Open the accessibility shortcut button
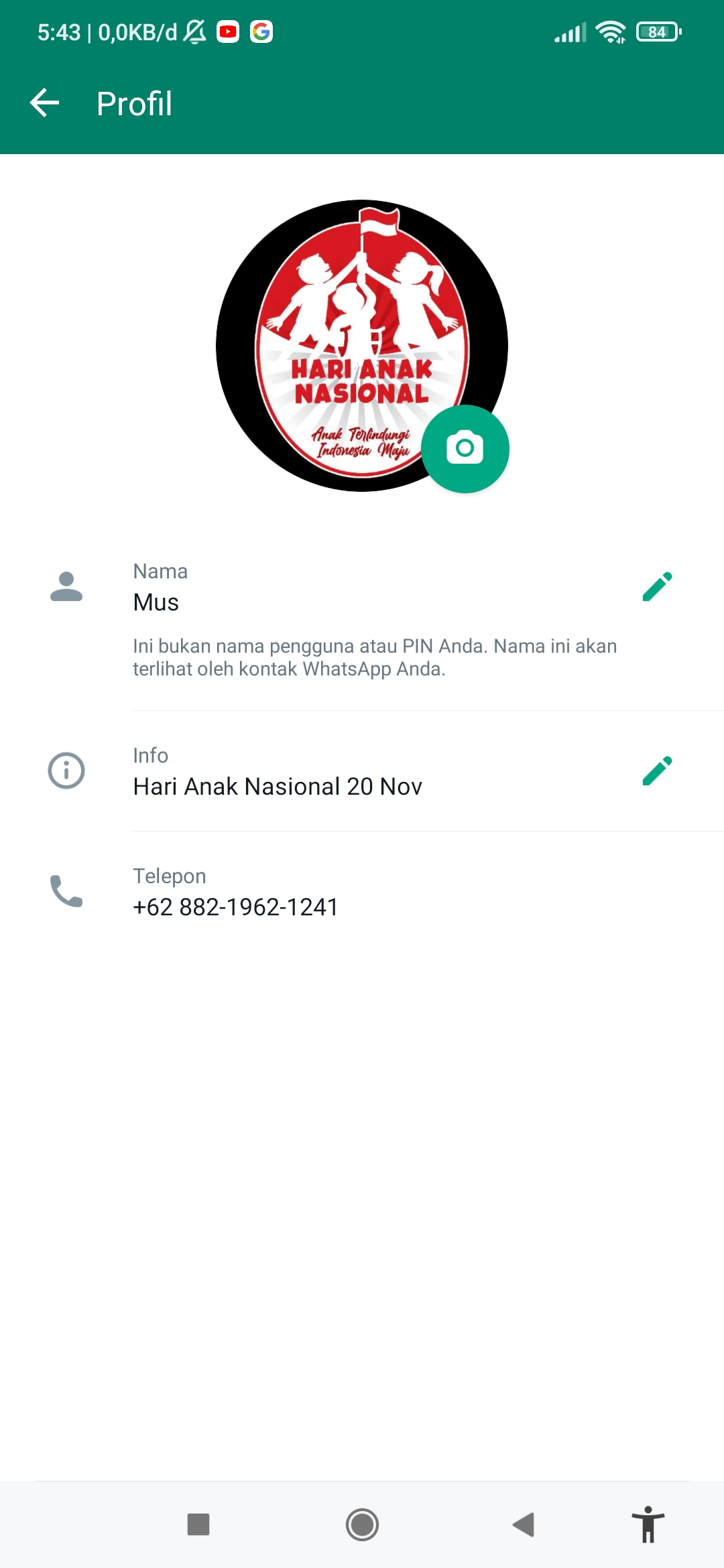This screenshot has width=724, height=1568. 648,1524
